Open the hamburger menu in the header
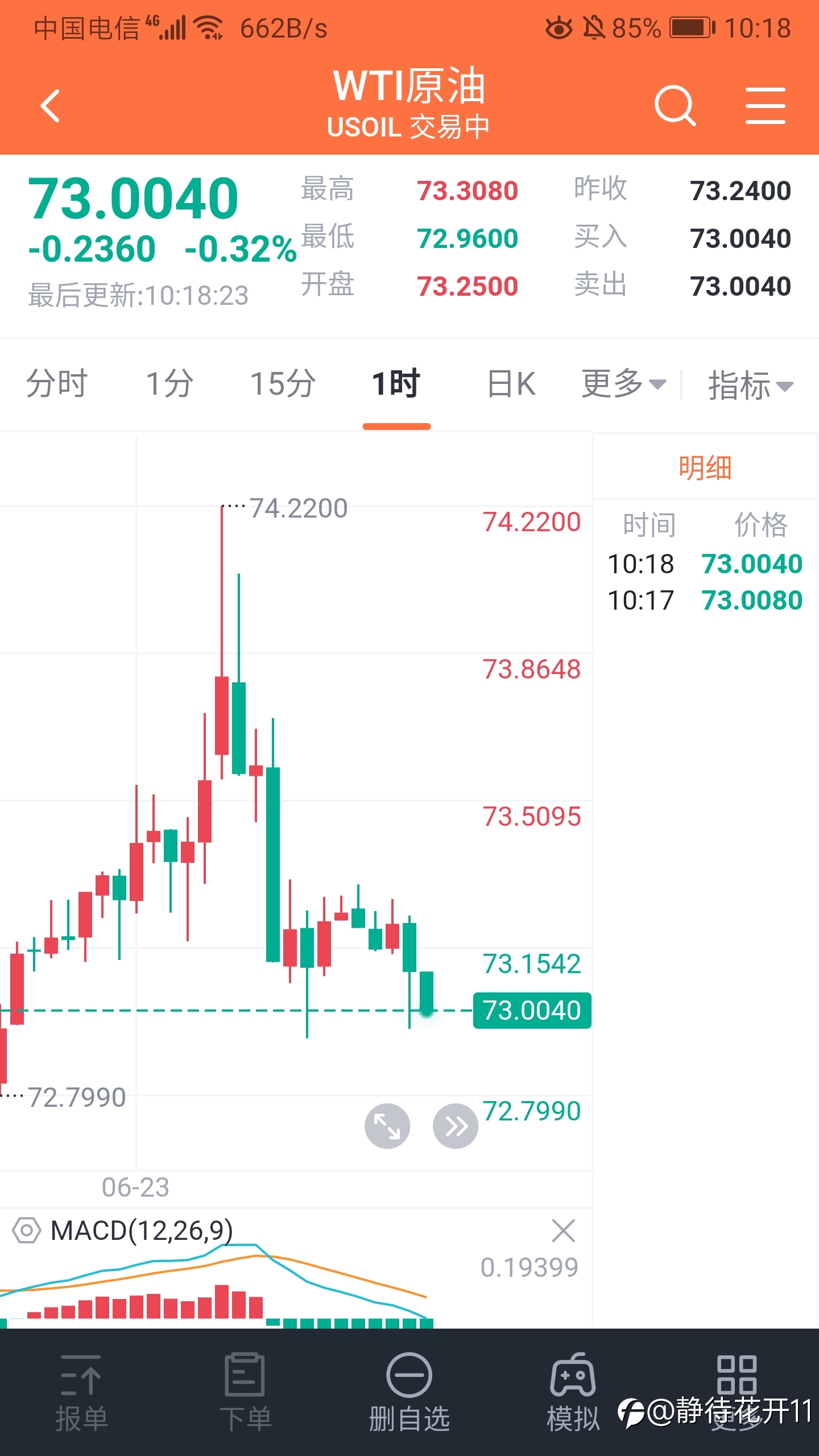 [x=766, y=106]
